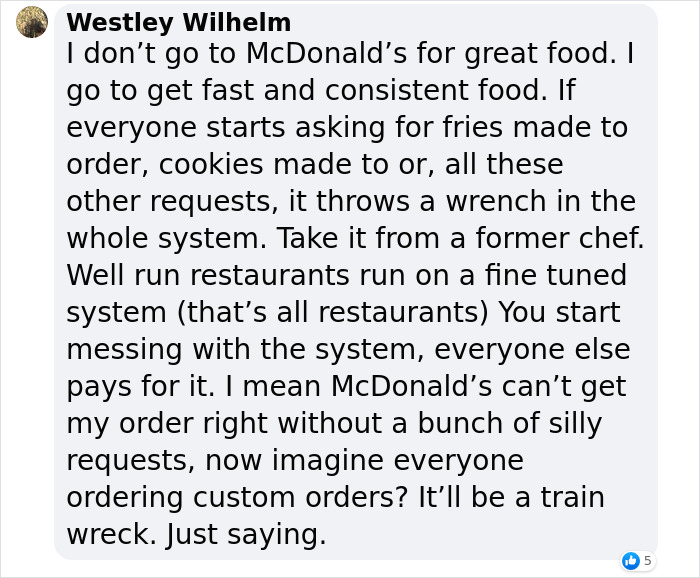View the like reactions on this comment

(638, 561)
